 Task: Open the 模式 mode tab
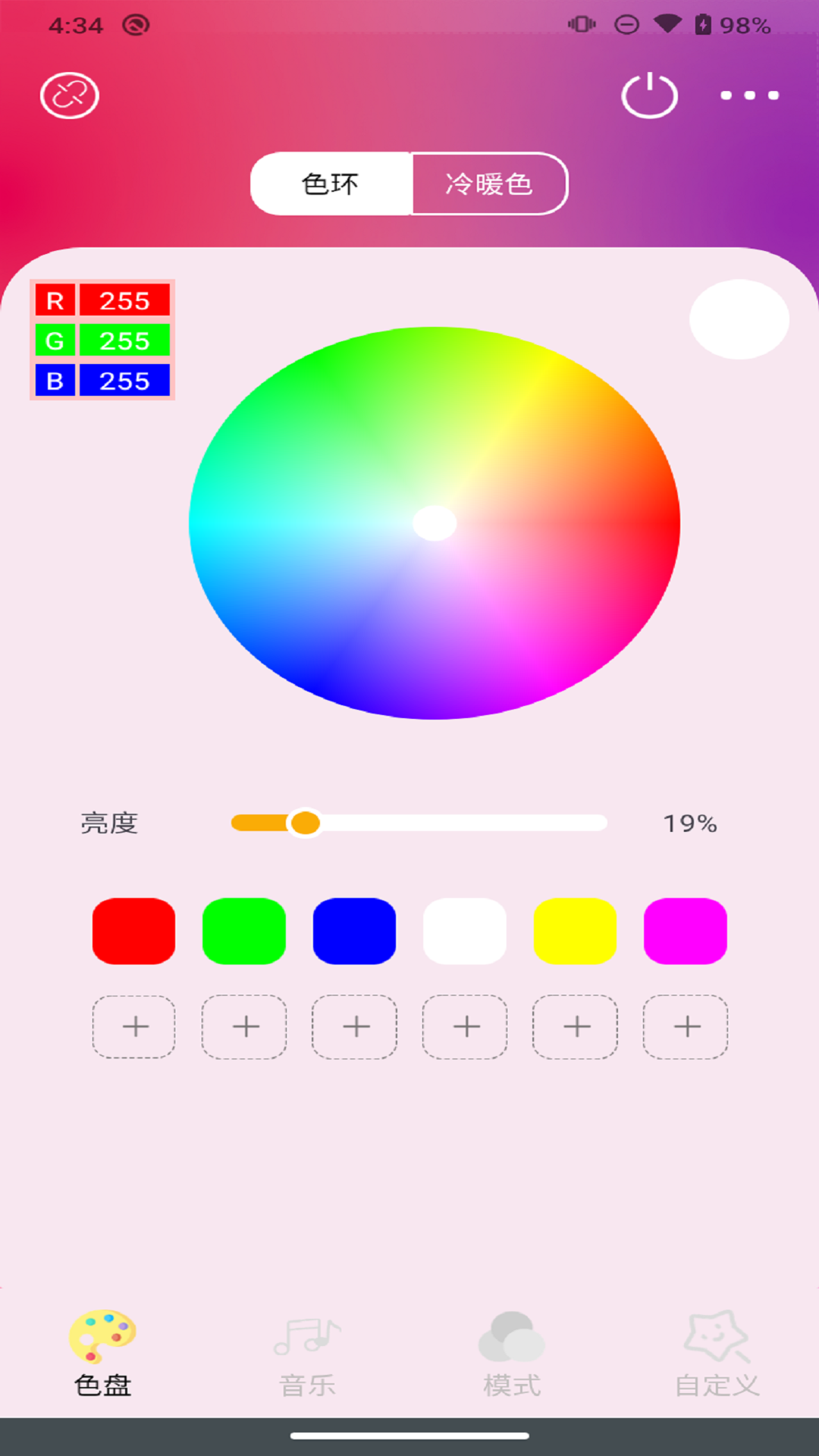512,1354
